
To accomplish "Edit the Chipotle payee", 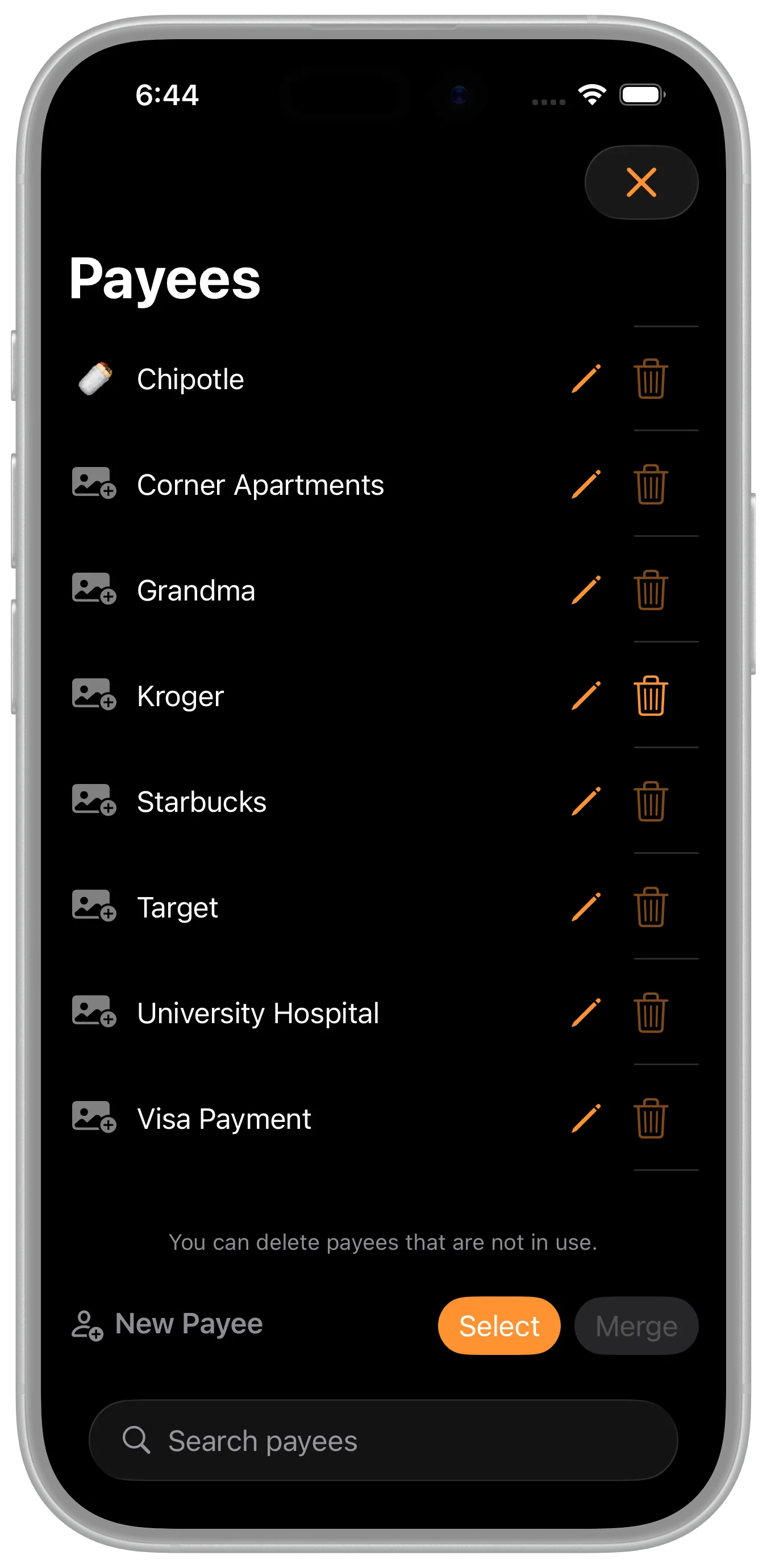I will click(x=586, y=378).
